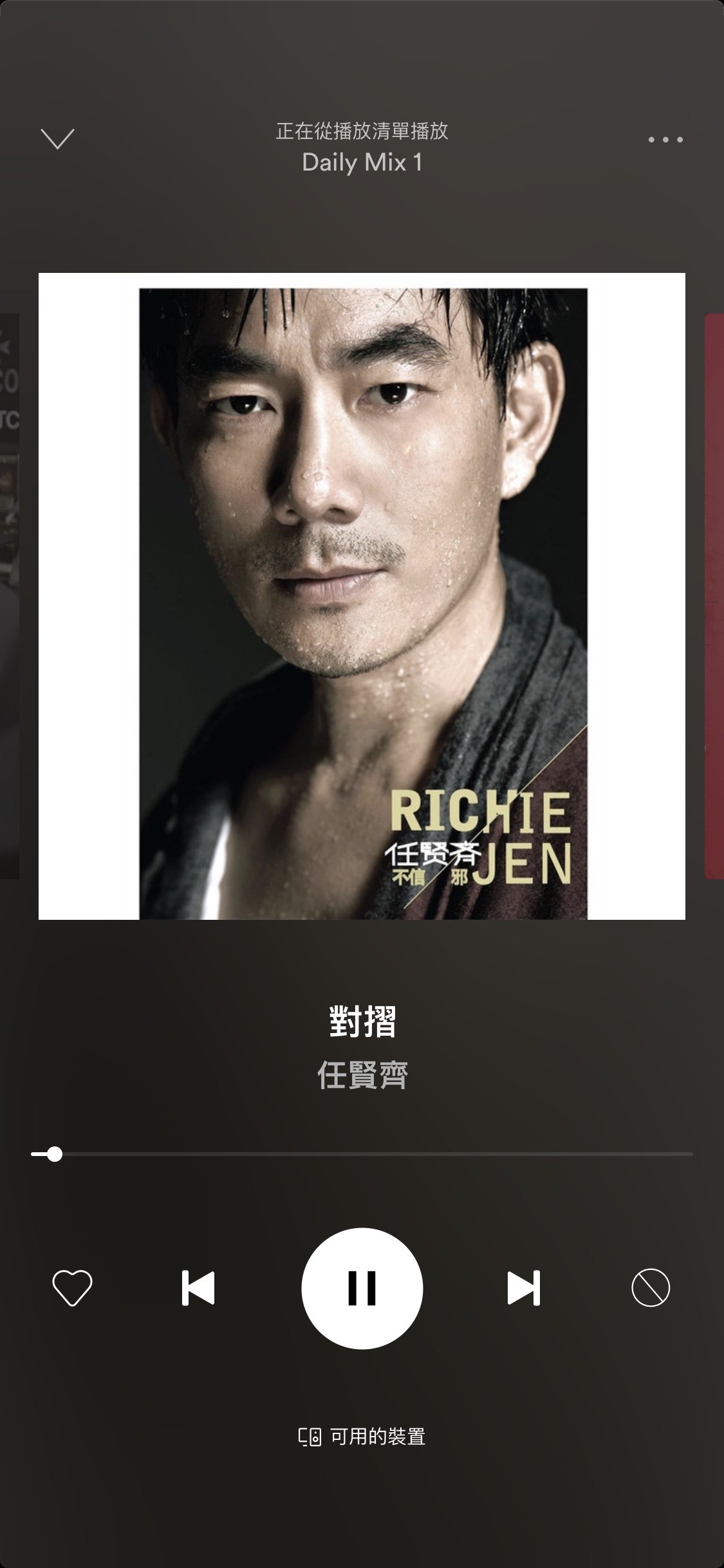Screen dimensions: 724x1568
Task: Open artist 任賢齊
Action: 362,1075
